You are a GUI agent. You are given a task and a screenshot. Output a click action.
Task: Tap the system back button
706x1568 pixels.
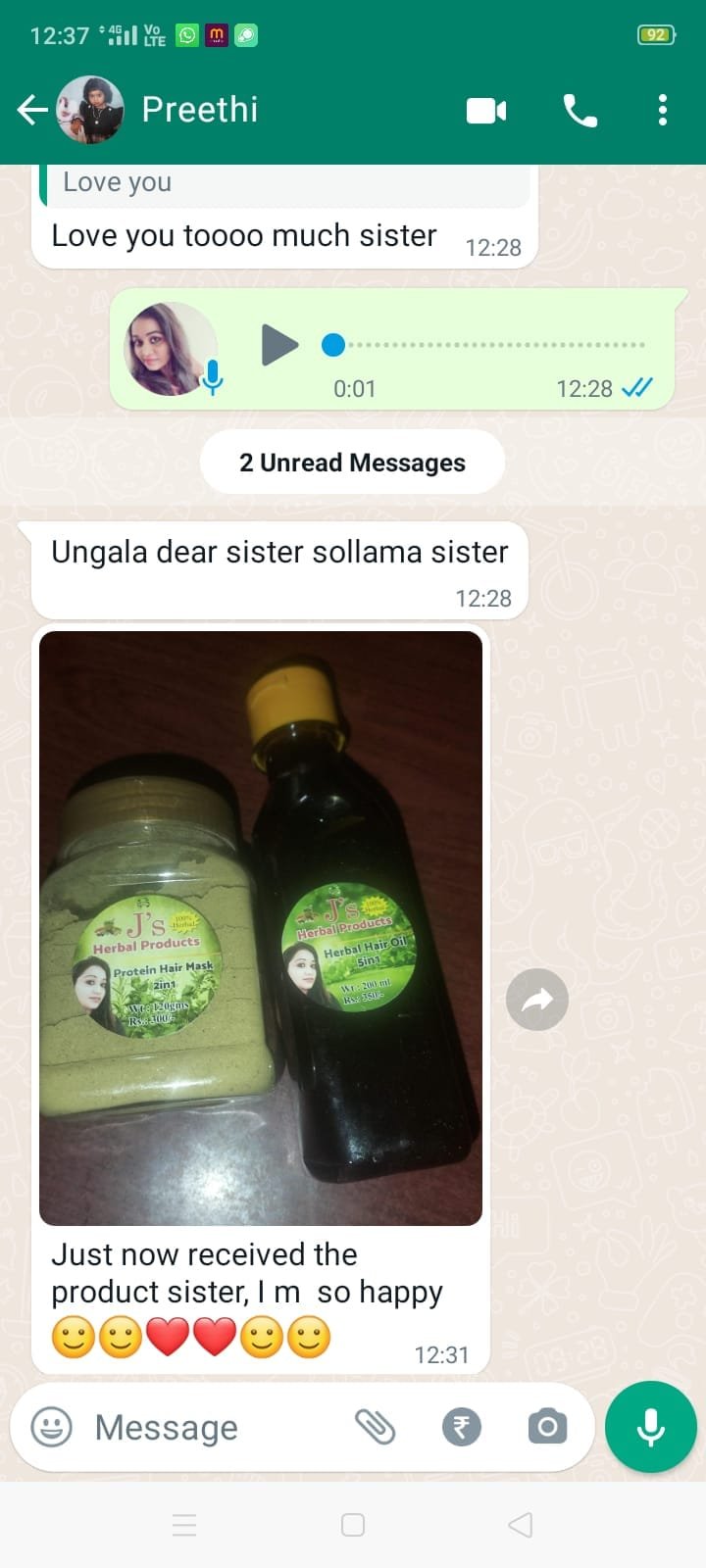tap(521, 1525)
